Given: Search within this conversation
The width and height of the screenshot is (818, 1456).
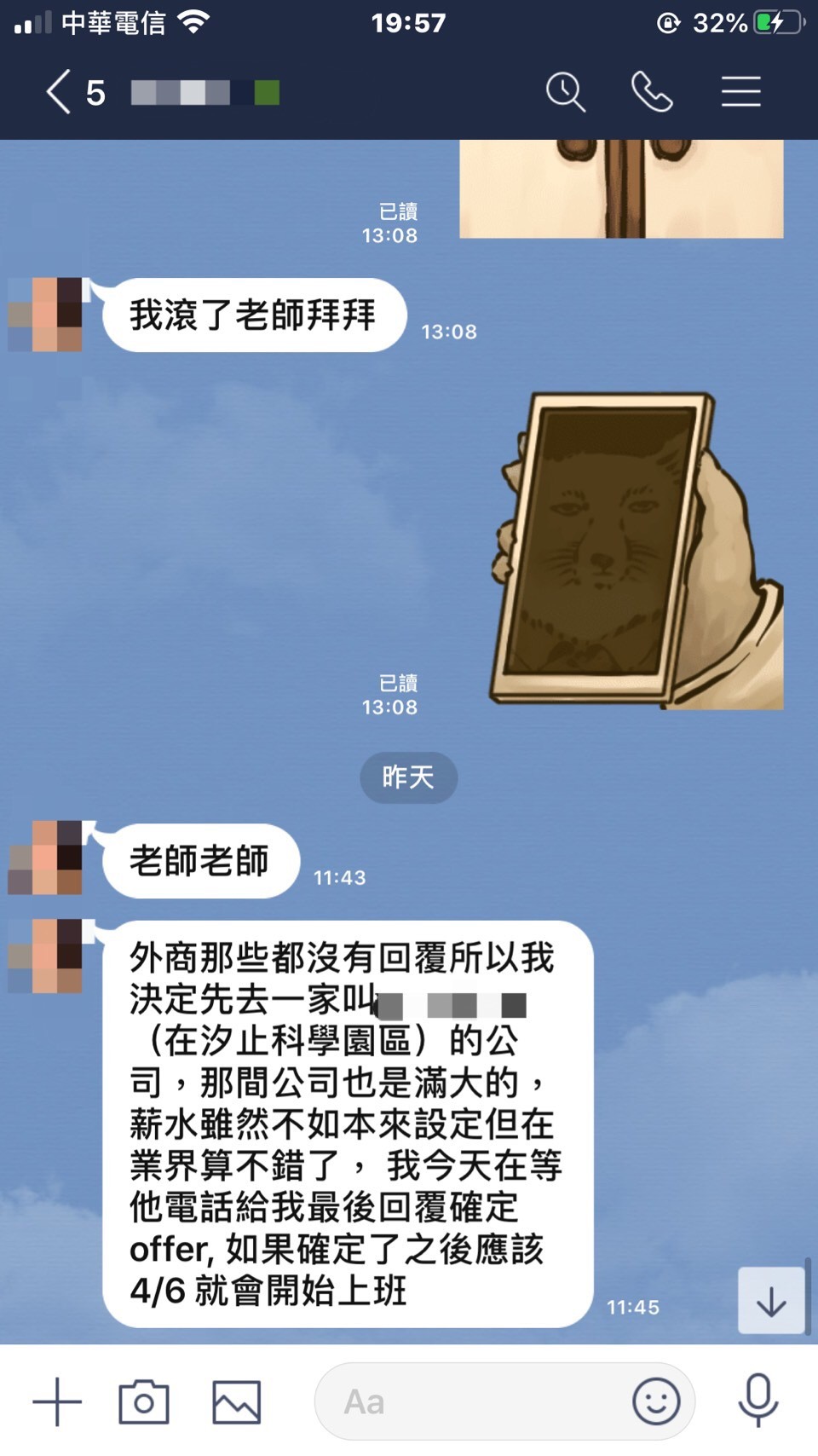Looking at the screenshot, I should tap(565, 92).
